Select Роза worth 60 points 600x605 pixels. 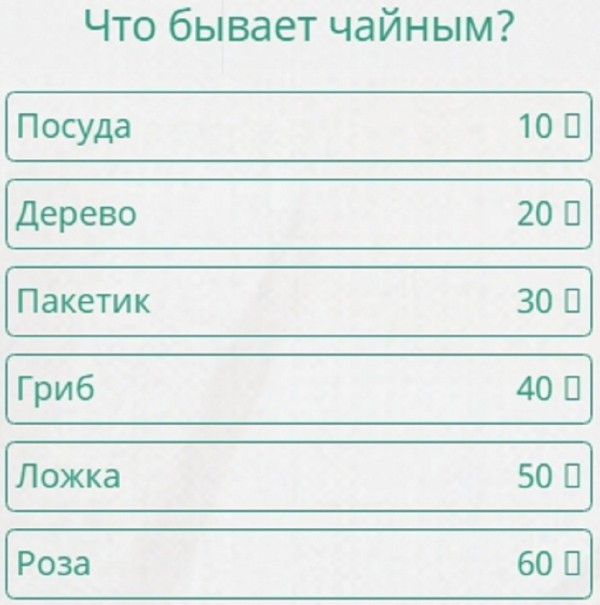(299, 564)
